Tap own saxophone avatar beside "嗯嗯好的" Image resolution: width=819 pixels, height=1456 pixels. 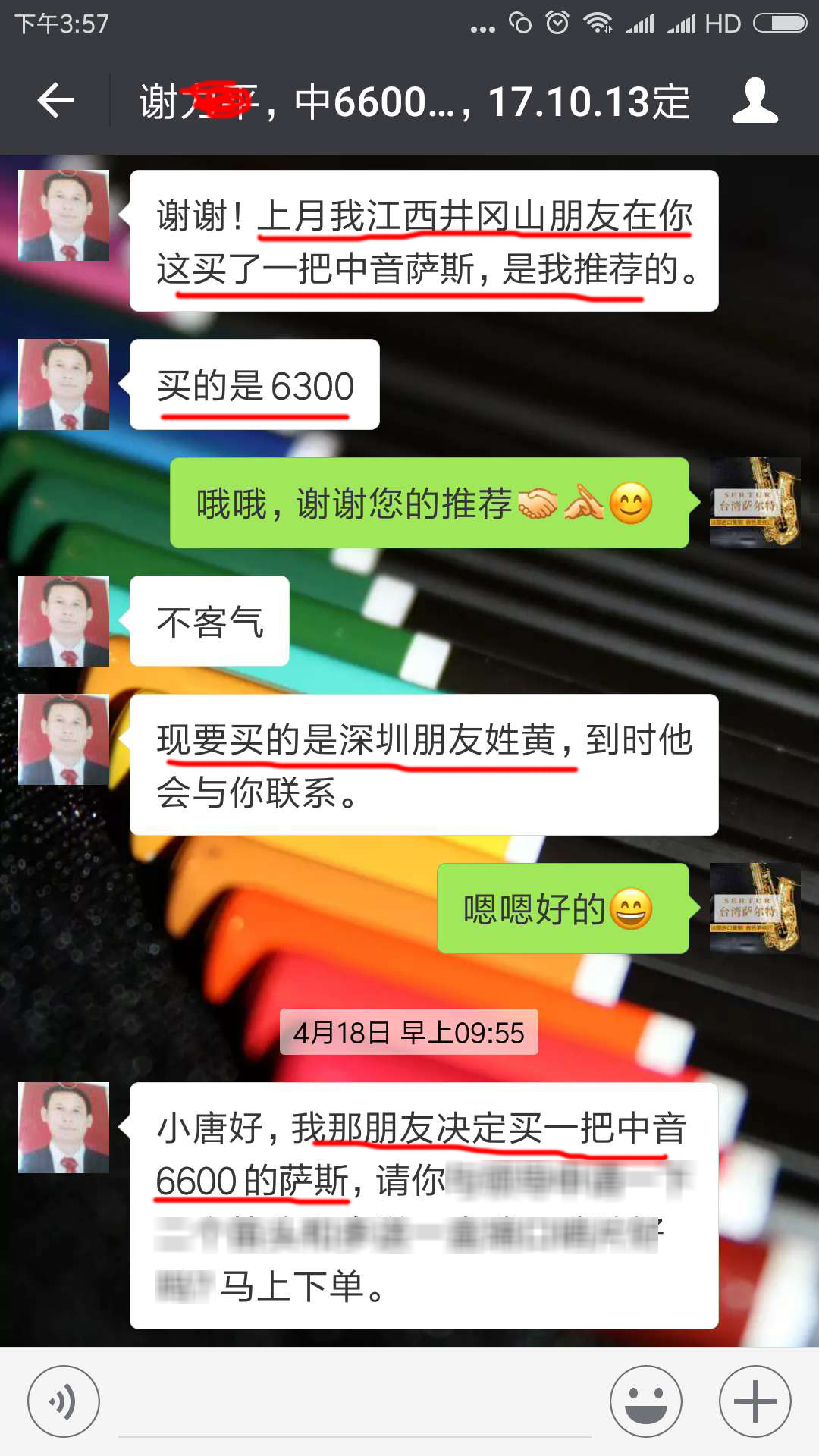point(755,908)
